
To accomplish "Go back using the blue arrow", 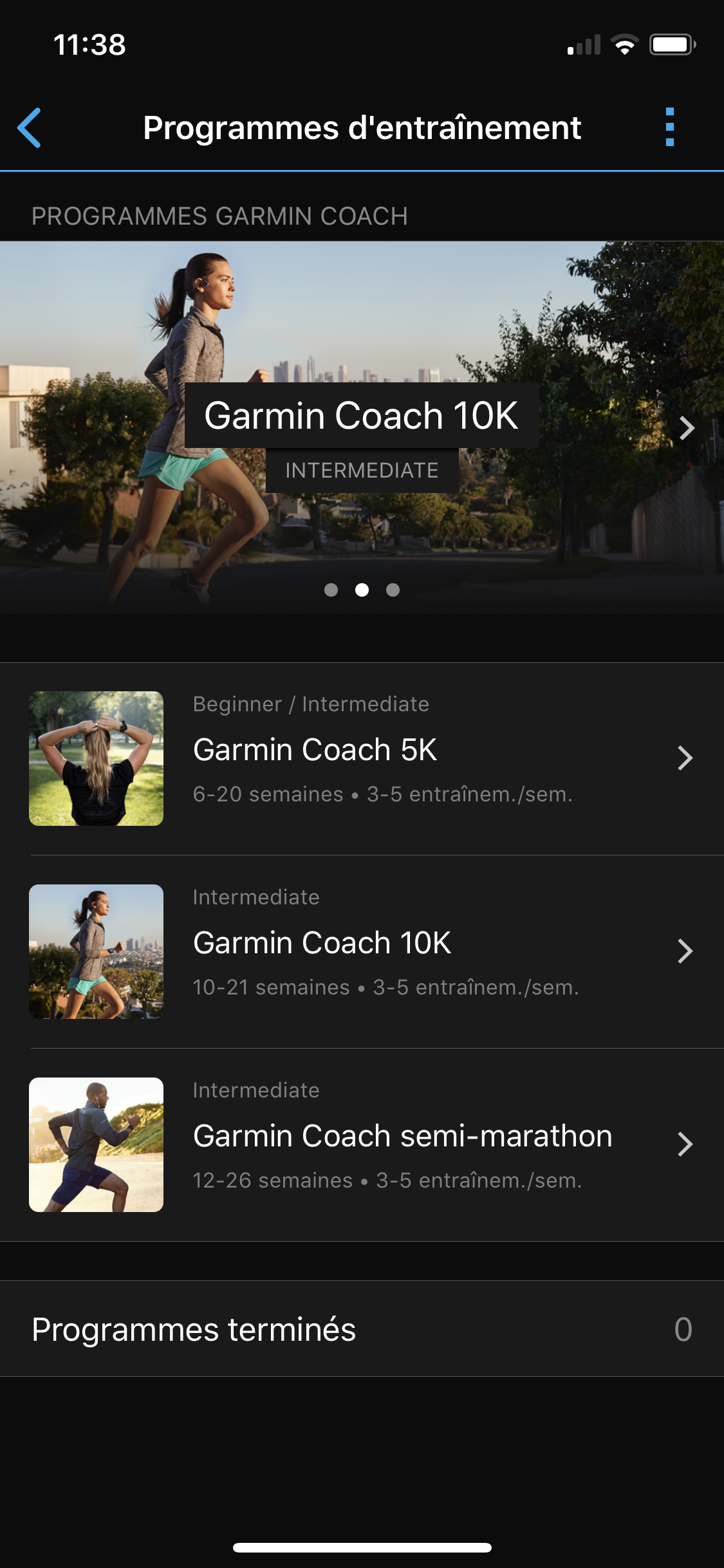I will pos(30,127).
